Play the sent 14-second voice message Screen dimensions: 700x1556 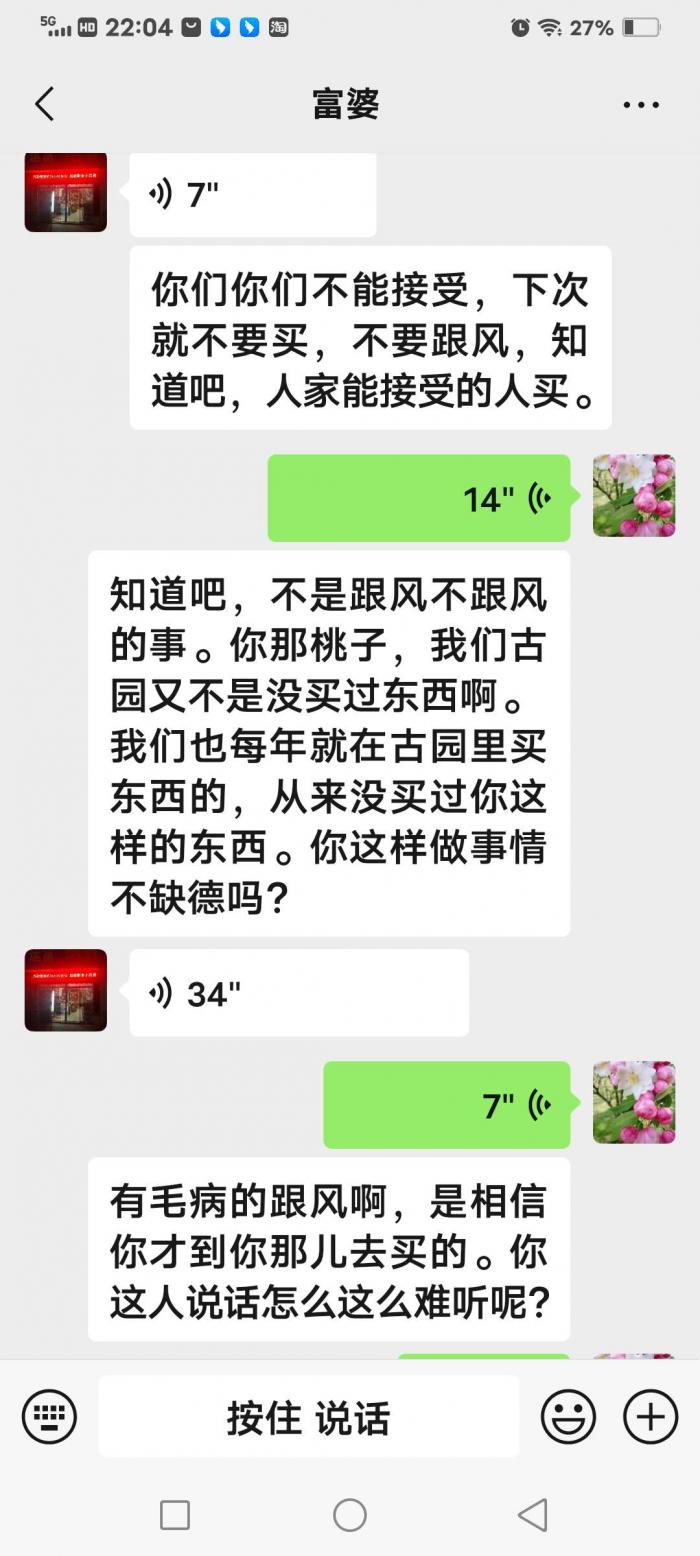418,498
